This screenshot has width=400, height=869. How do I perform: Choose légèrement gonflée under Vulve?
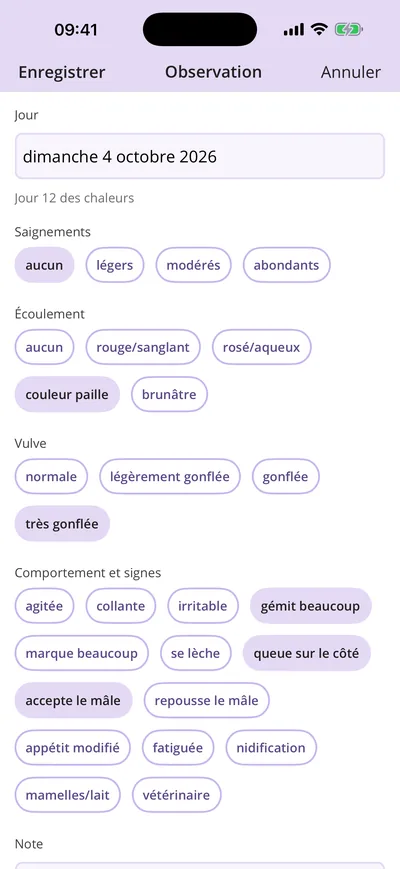[170, 477]
